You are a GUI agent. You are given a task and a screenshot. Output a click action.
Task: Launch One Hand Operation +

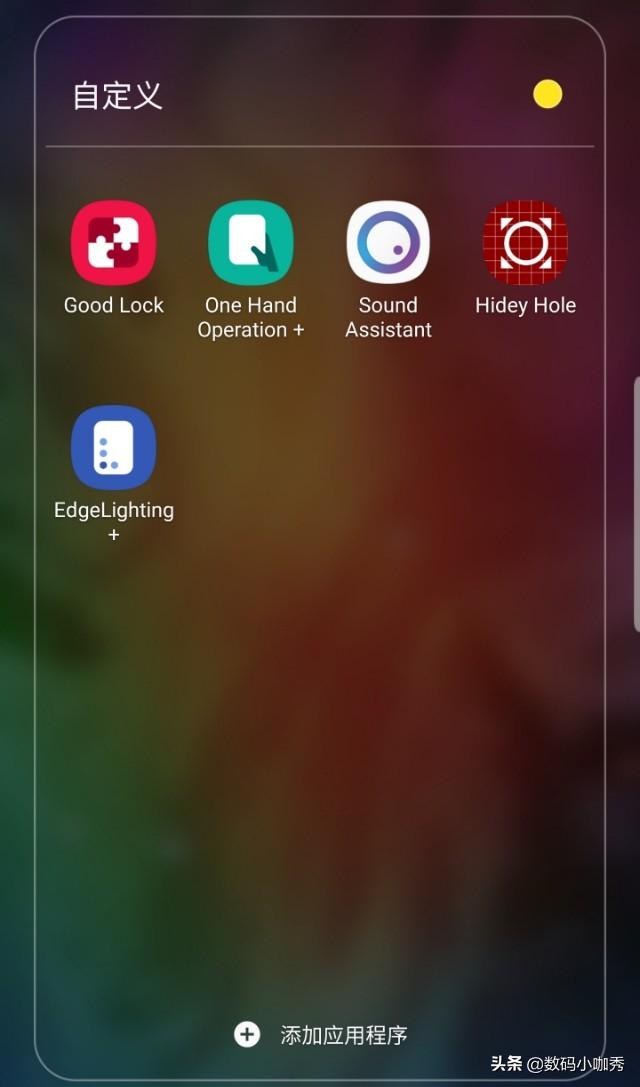[250, 243]
